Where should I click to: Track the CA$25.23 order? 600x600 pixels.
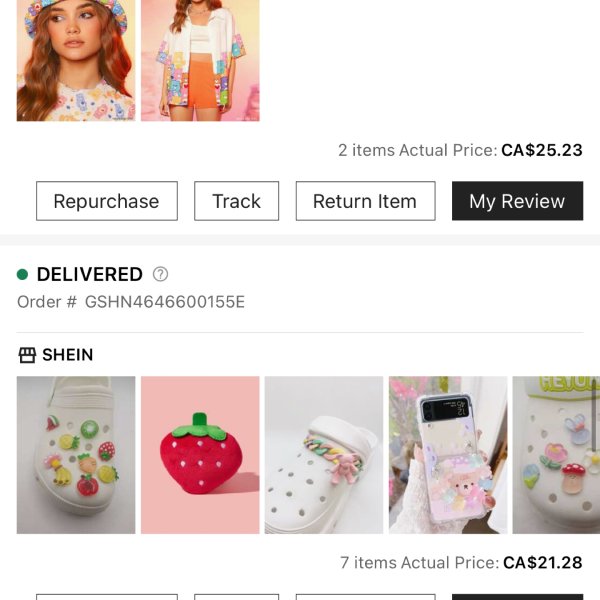point(236,201)
